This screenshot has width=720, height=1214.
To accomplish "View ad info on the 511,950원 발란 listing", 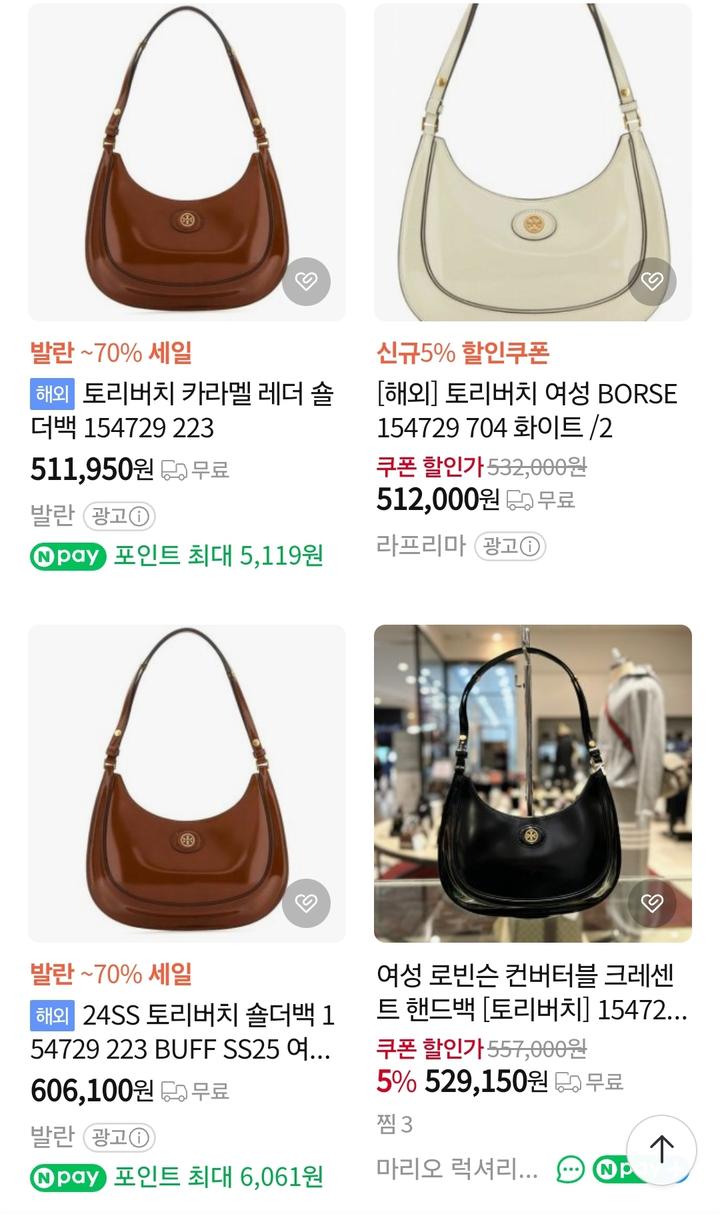I will tap(120, 516).
